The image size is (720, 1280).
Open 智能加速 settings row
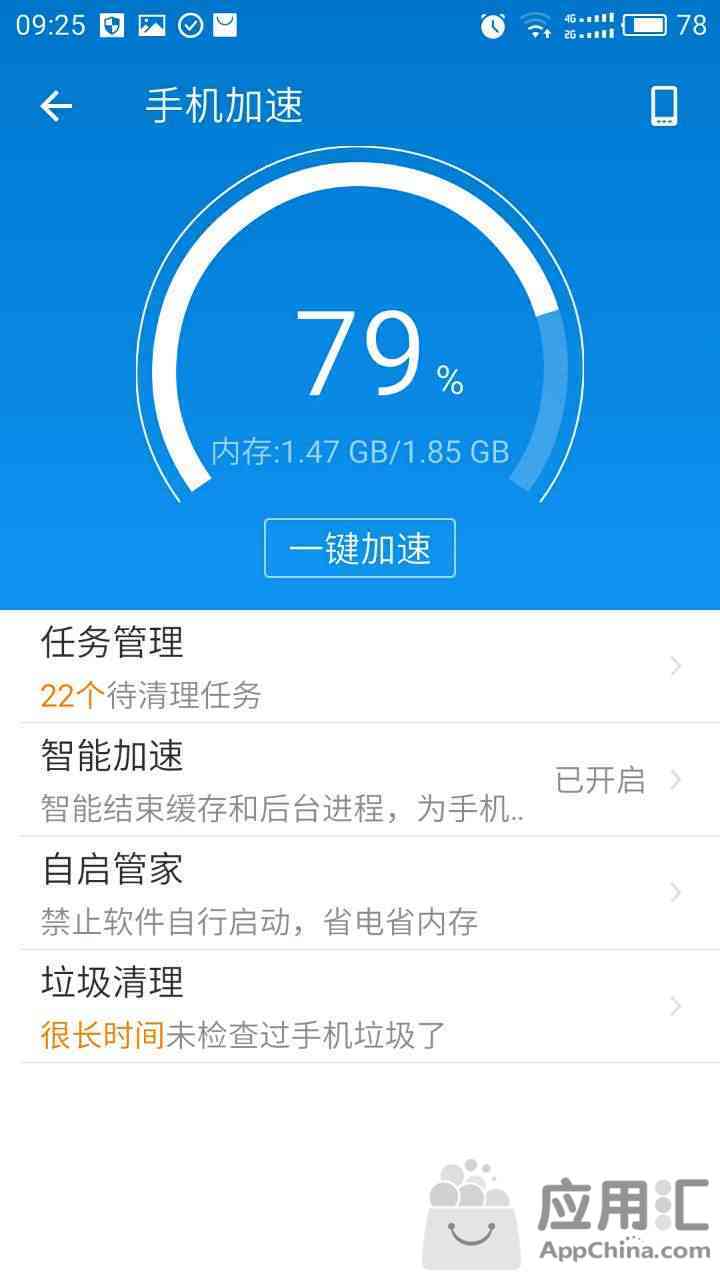[360, 780]
